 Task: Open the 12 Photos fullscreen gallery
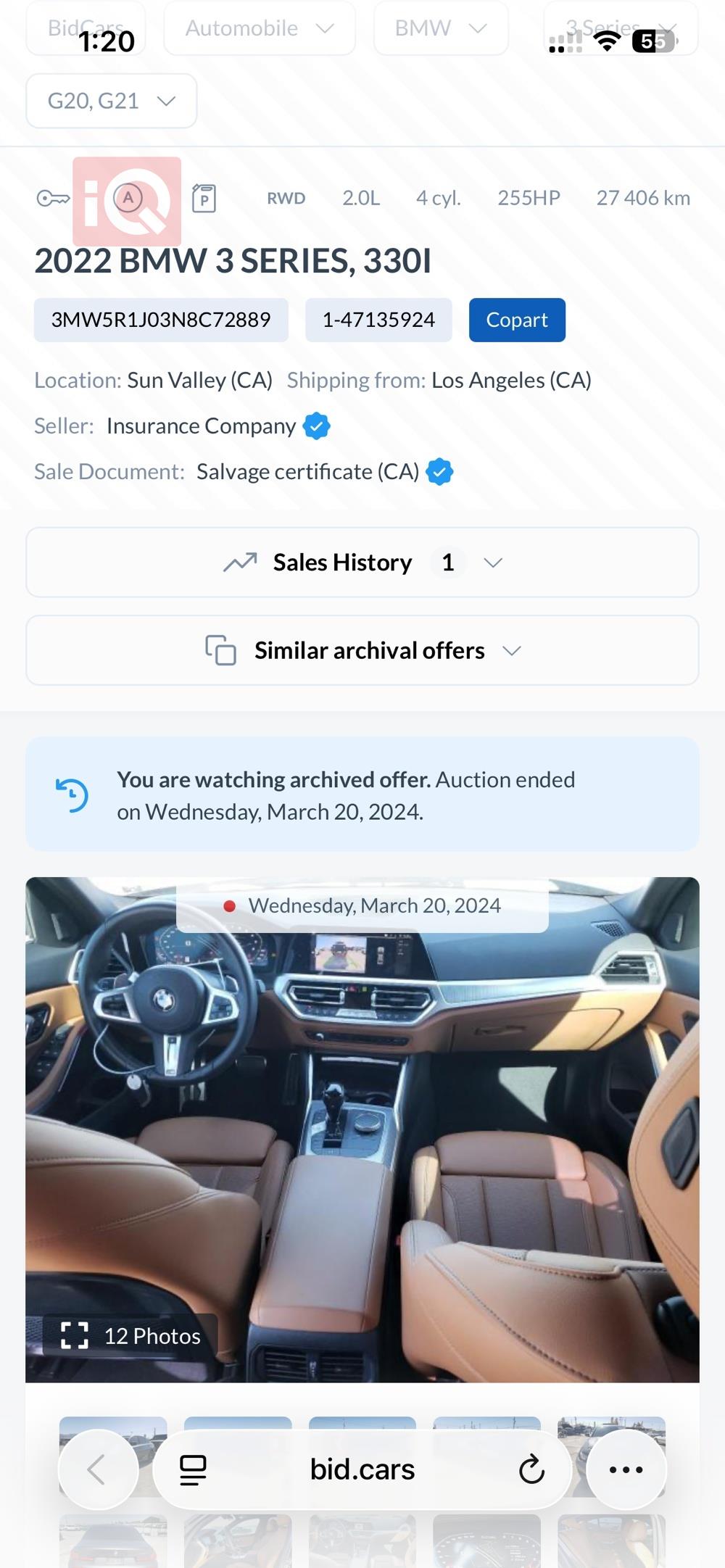click(x=131, y=1335)
